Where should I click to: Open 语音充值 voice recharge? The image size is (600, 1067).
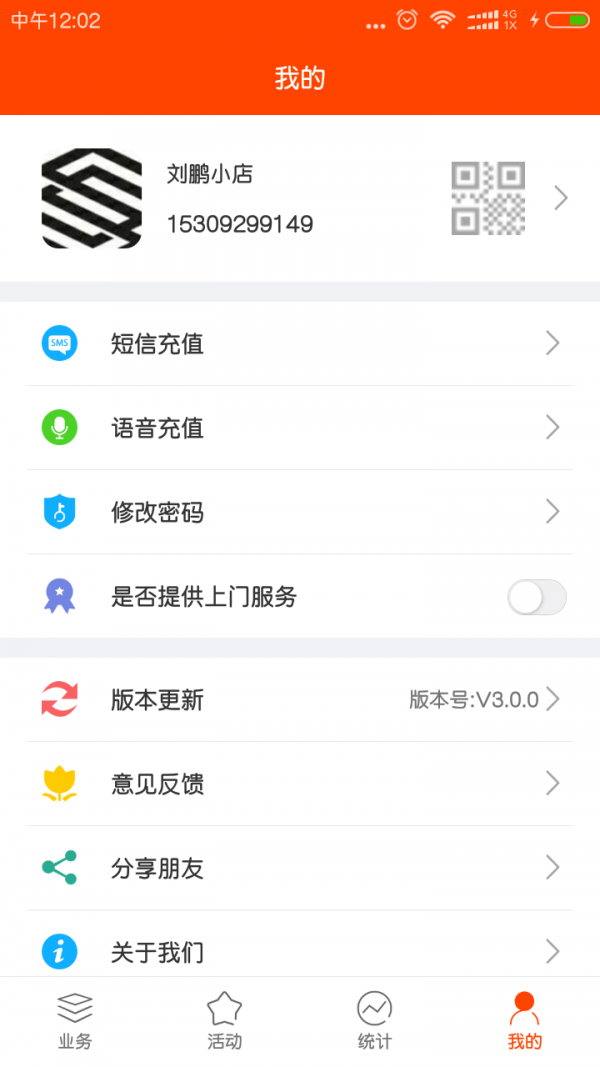pyautogui.click(x=300, y=428)
